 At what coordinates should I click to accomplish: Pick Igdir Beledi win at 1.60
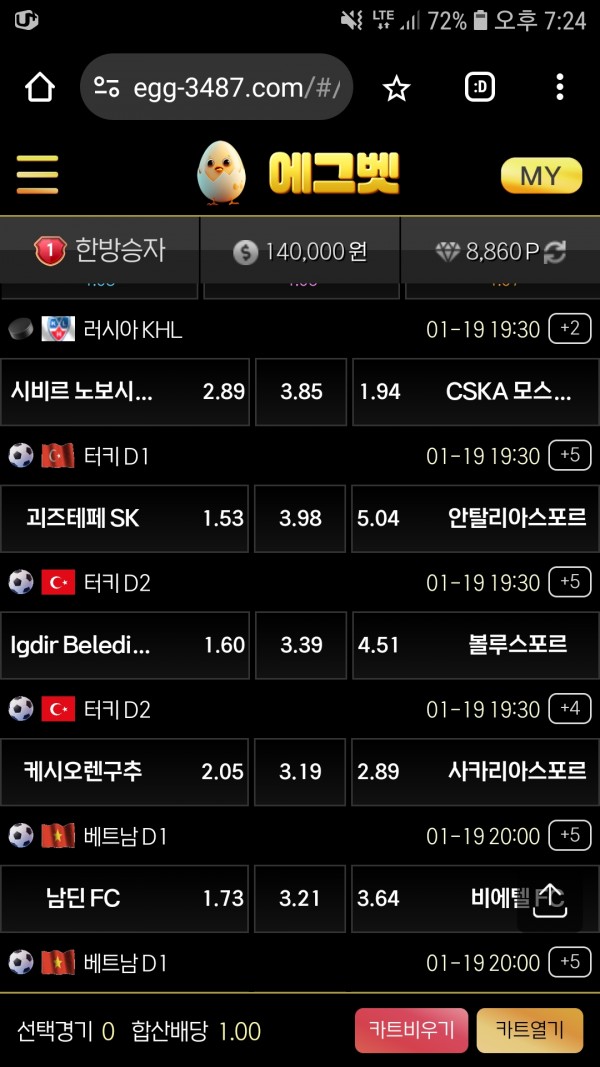pos(125,644)
